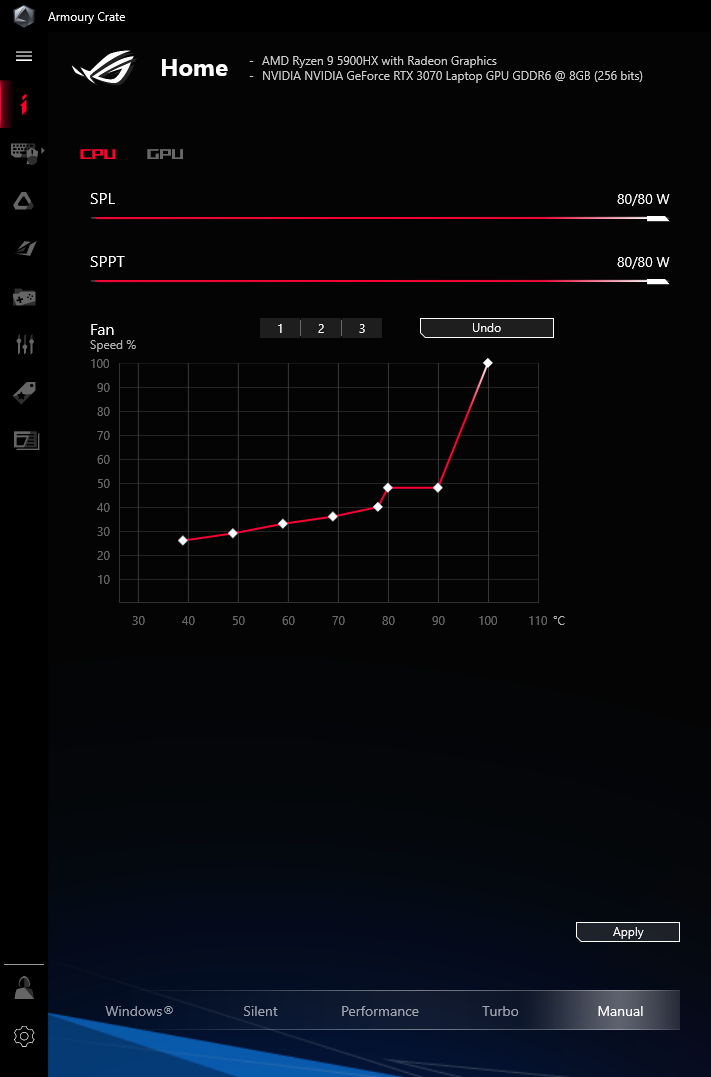Switch to Turbo mode
This screenshot has height=1077, width=711.
(500, 1011)
